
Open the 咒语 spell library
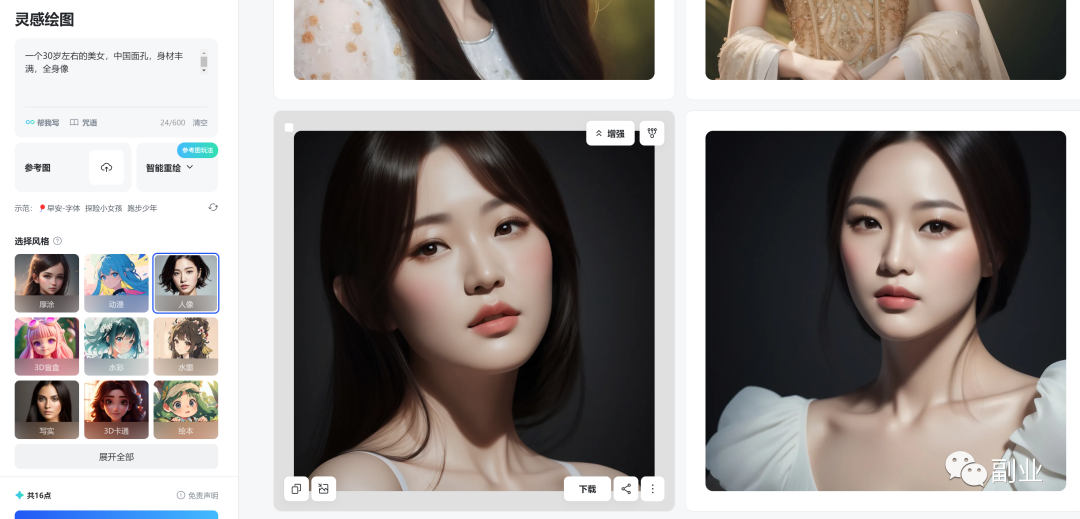click(x=84, y=122)
